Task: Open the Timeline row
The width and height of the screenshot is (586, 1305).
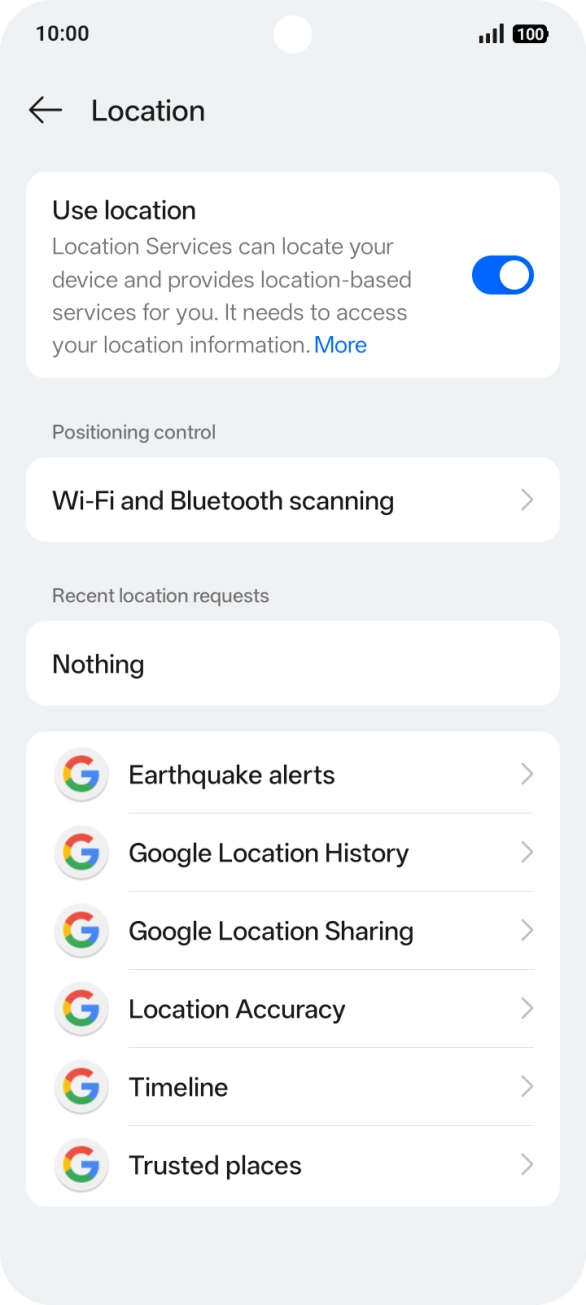Action: (293, 1087)
